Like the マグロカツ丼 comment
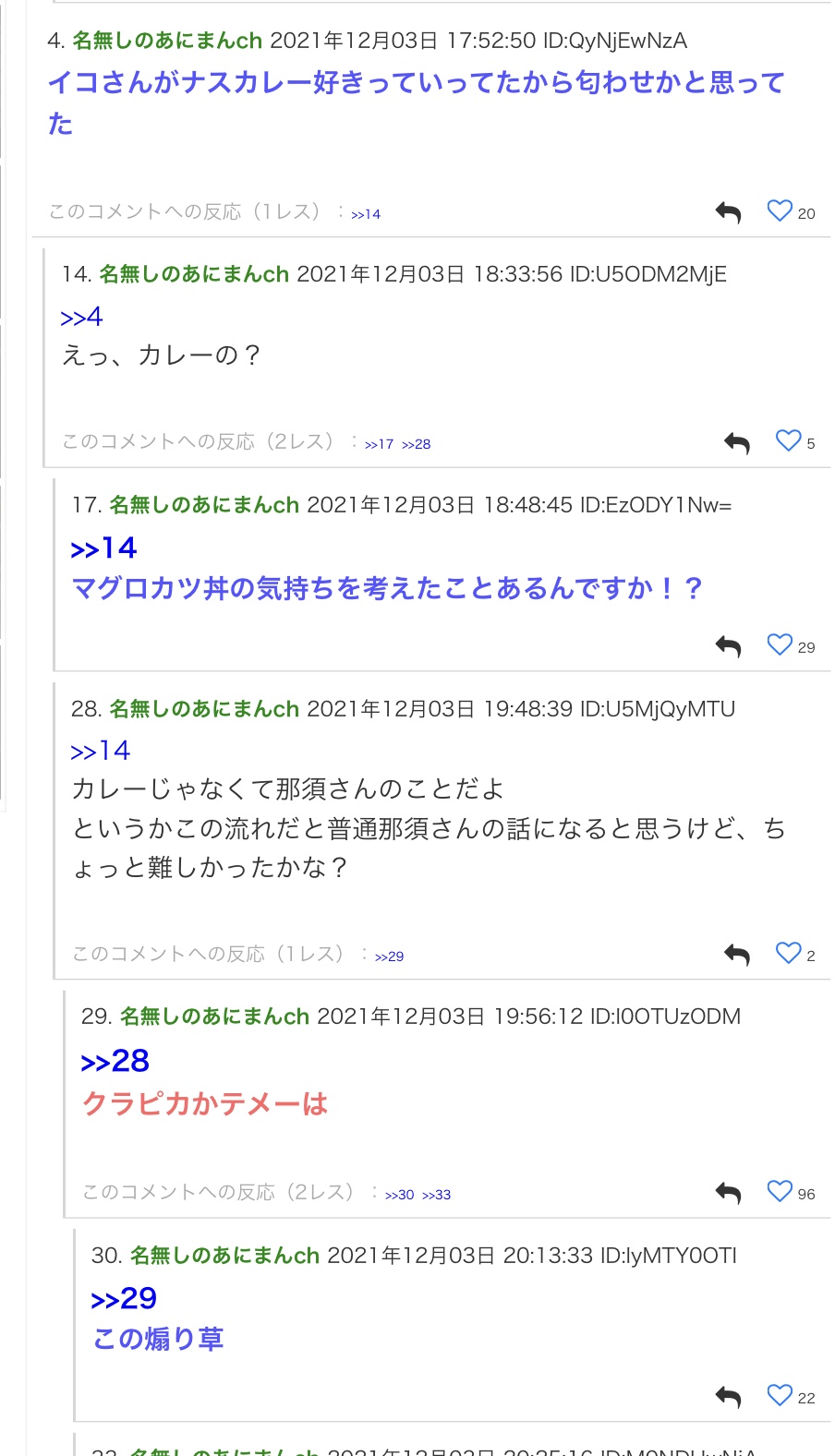This screenshot has height=1456, width=835. [x=780, y=644]
